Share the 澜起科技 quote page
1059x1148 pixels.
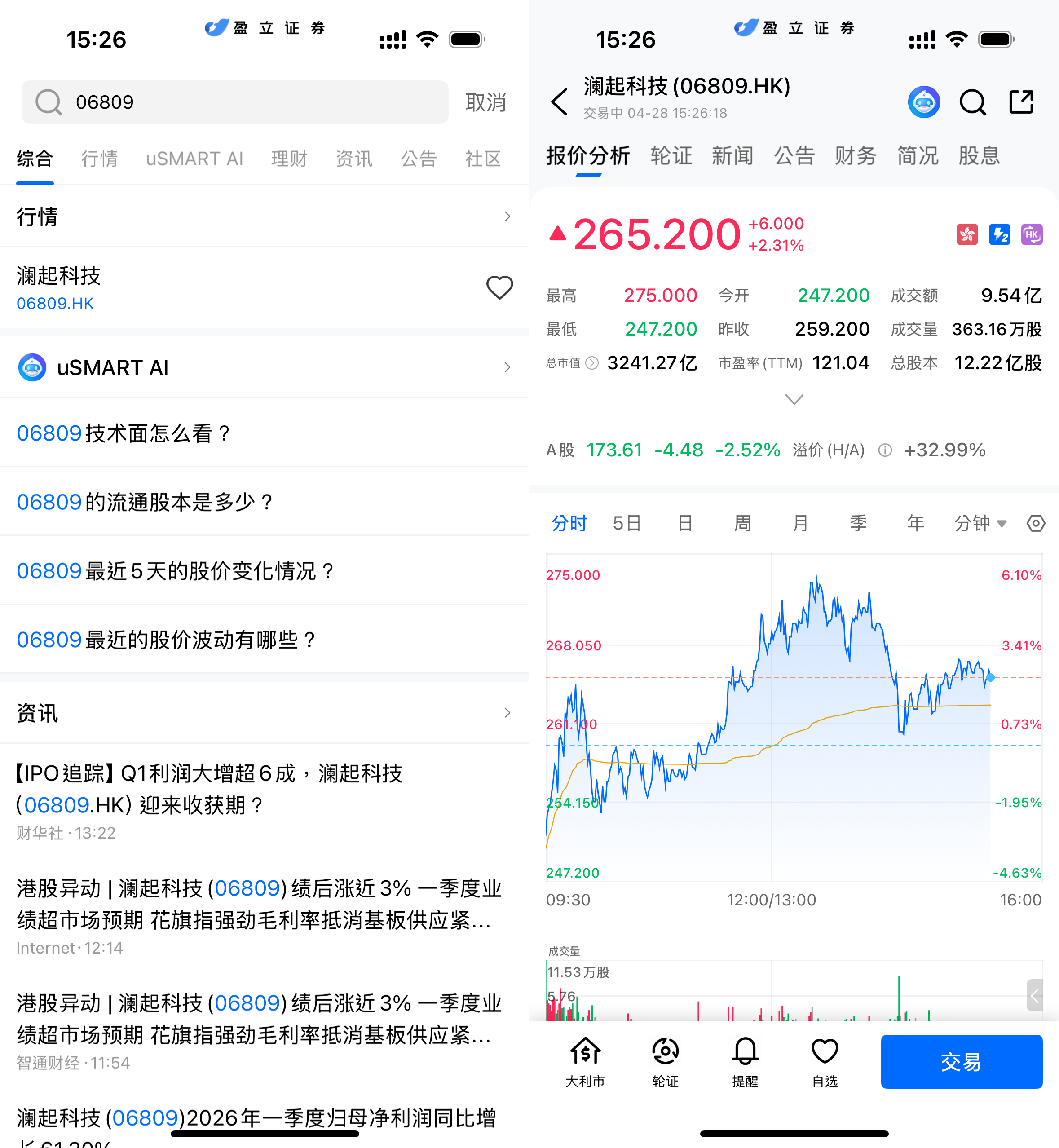[1021, 102]
